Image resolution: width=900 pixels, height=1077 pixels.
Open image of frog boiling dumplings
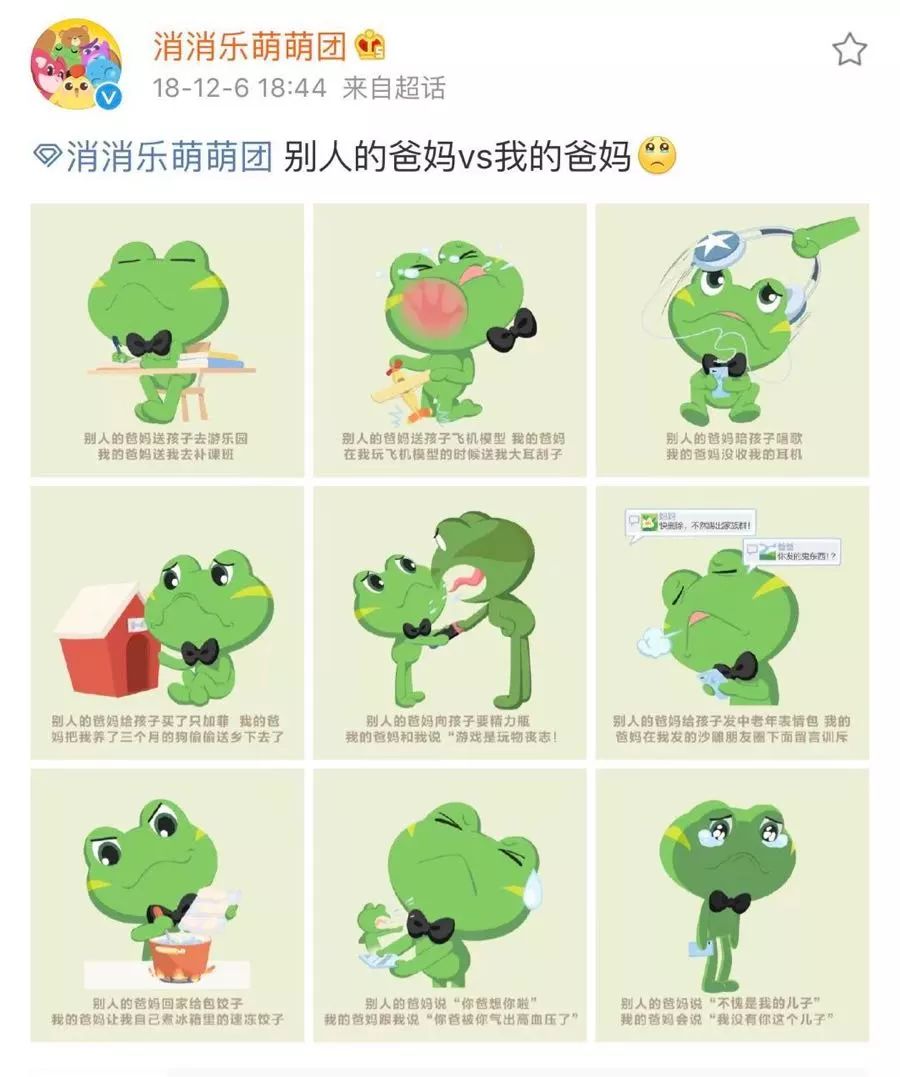(167, 904)
